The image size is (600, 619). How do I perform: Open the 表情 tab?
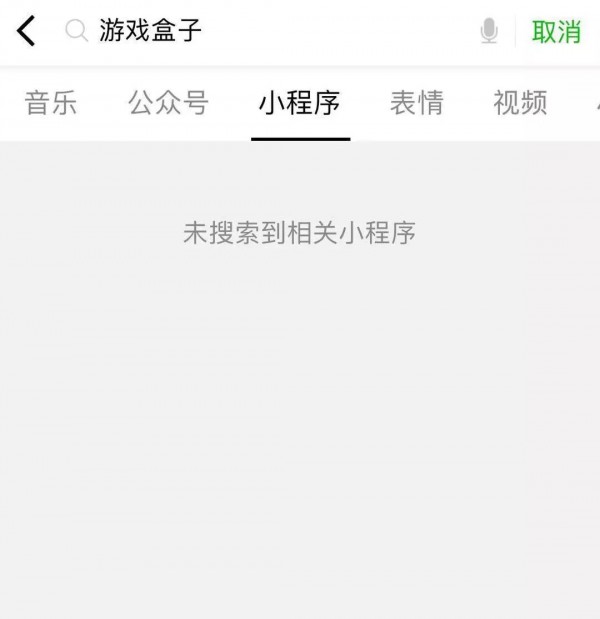[416, 103]
